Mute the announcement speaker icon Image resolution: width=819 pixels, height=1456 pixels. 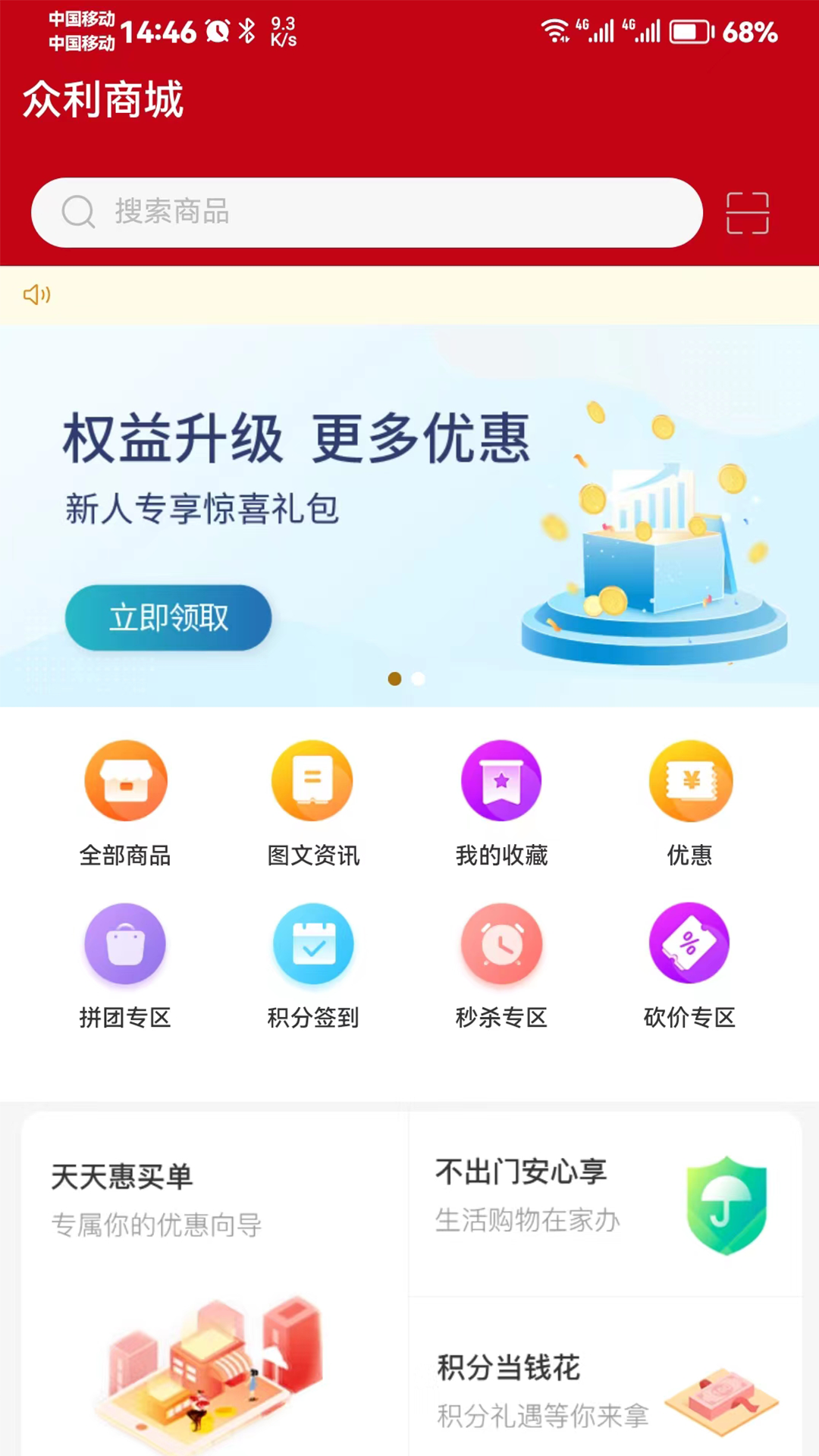click(x=37, y=295)
